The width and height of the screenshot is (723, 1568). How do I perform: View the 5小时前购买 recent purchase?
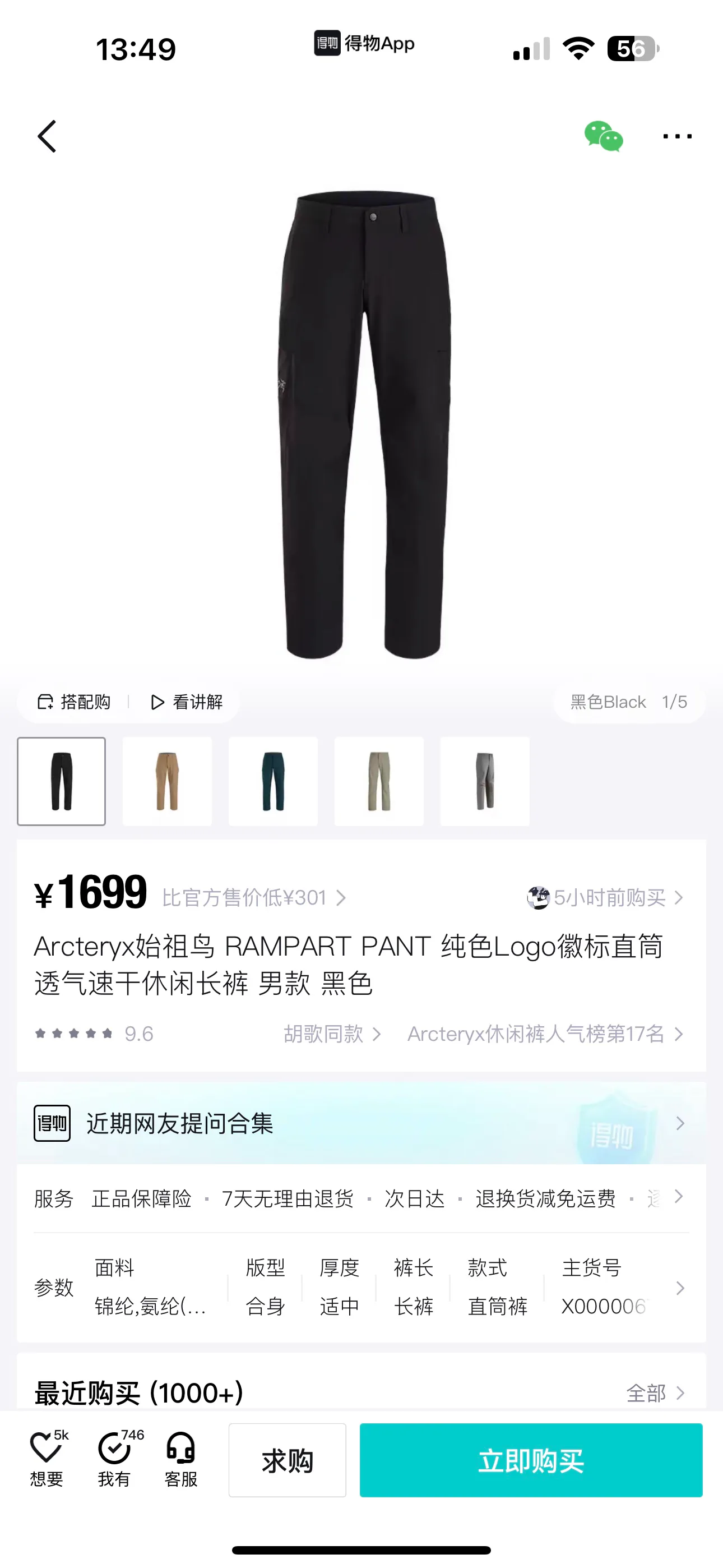click(x=605, y=897)
